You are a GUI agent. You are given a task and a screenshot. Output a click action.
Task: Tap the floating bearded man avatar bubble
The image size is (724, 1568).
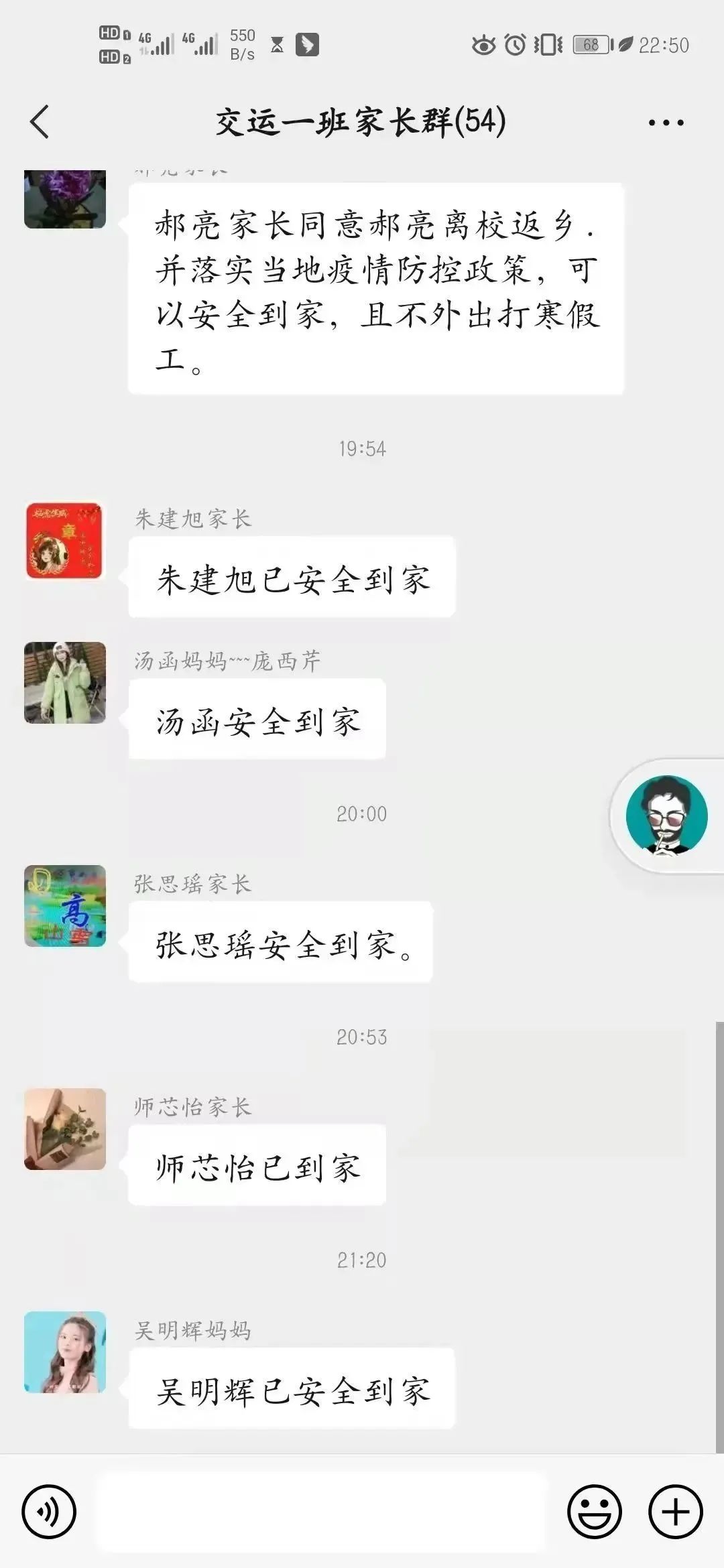666,815
